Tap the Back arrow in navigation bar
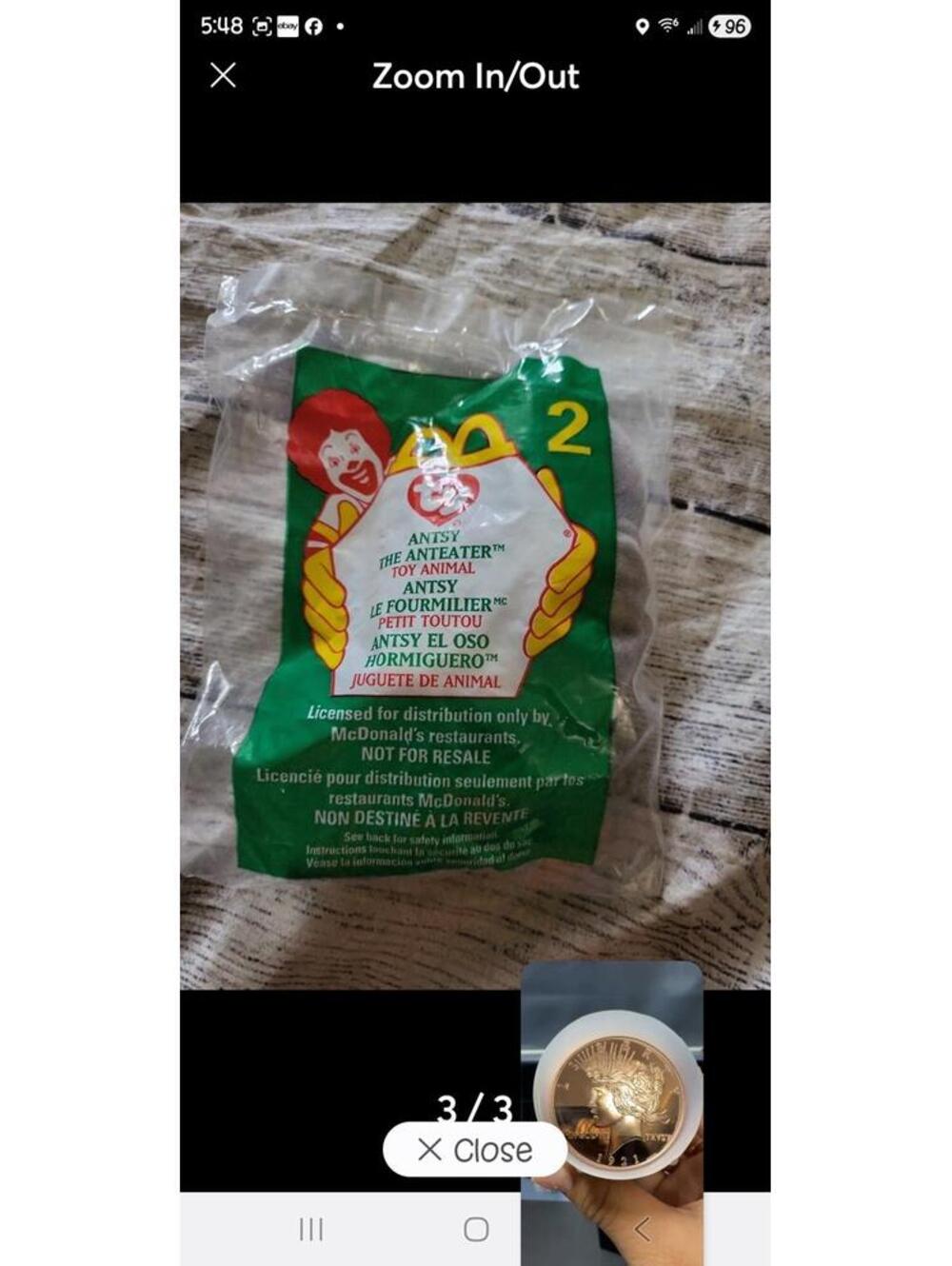 644,1230
